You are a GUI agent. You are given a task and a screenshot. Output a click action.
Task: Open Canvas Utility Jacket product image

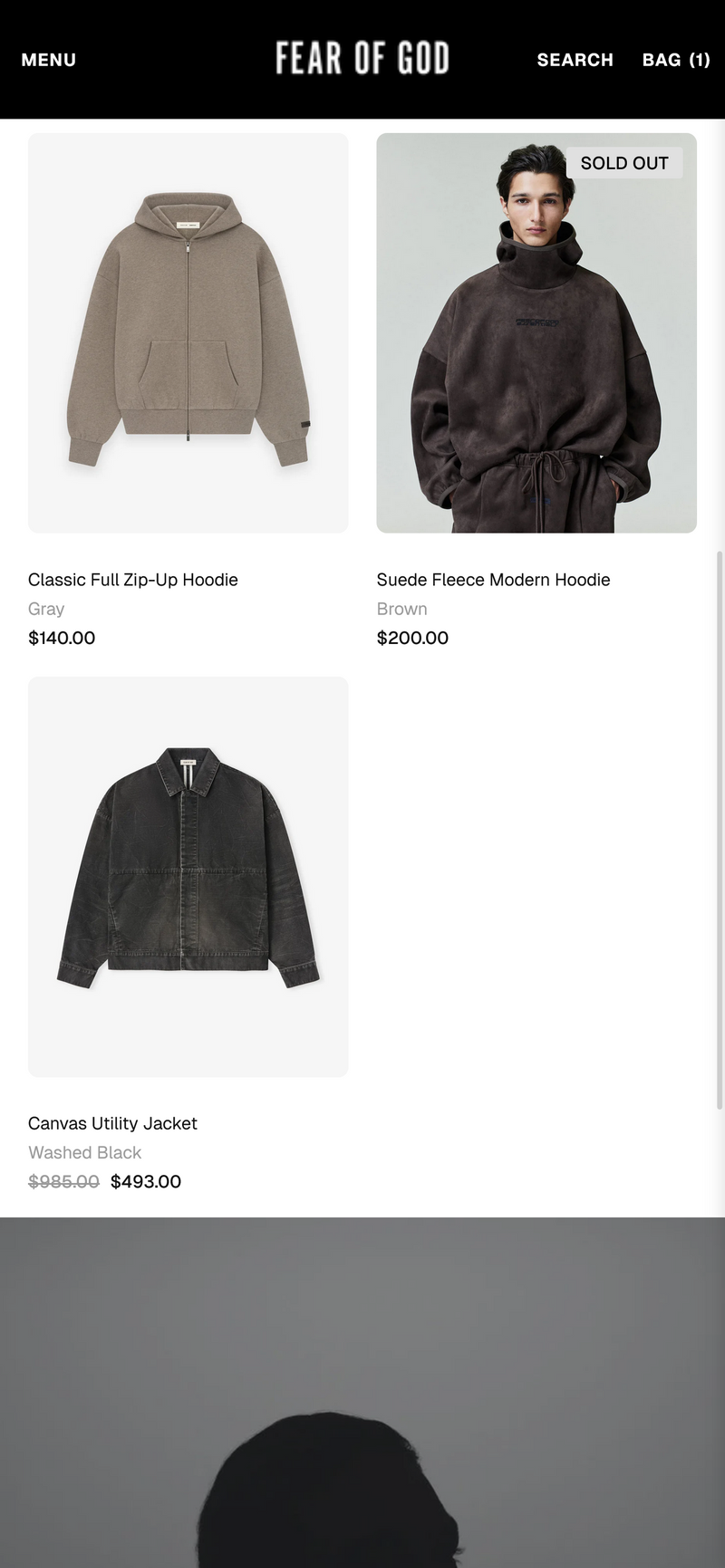(188, 877)
